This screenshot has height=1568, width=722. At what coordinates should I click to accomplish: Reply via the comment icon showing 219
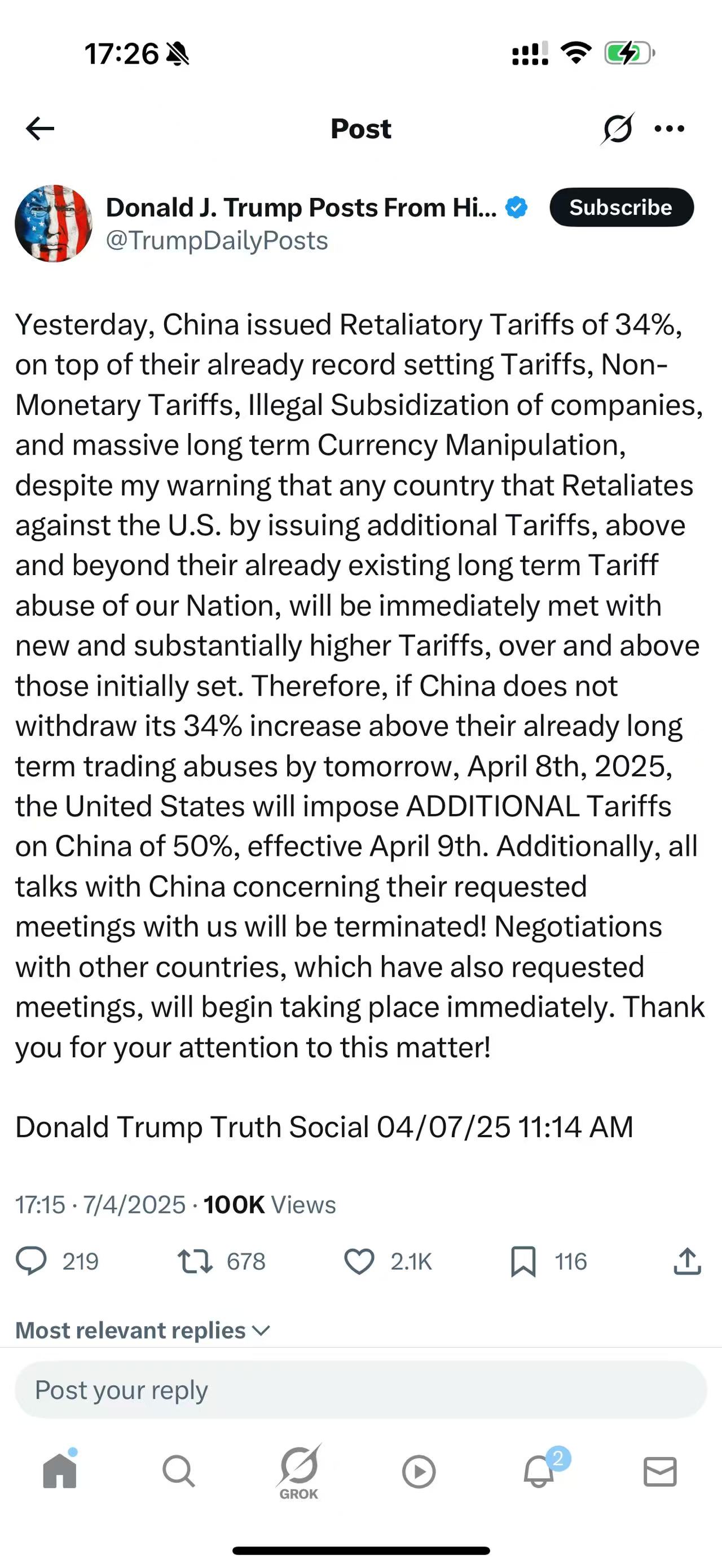pyautogui.click(x=31, y=1261)
